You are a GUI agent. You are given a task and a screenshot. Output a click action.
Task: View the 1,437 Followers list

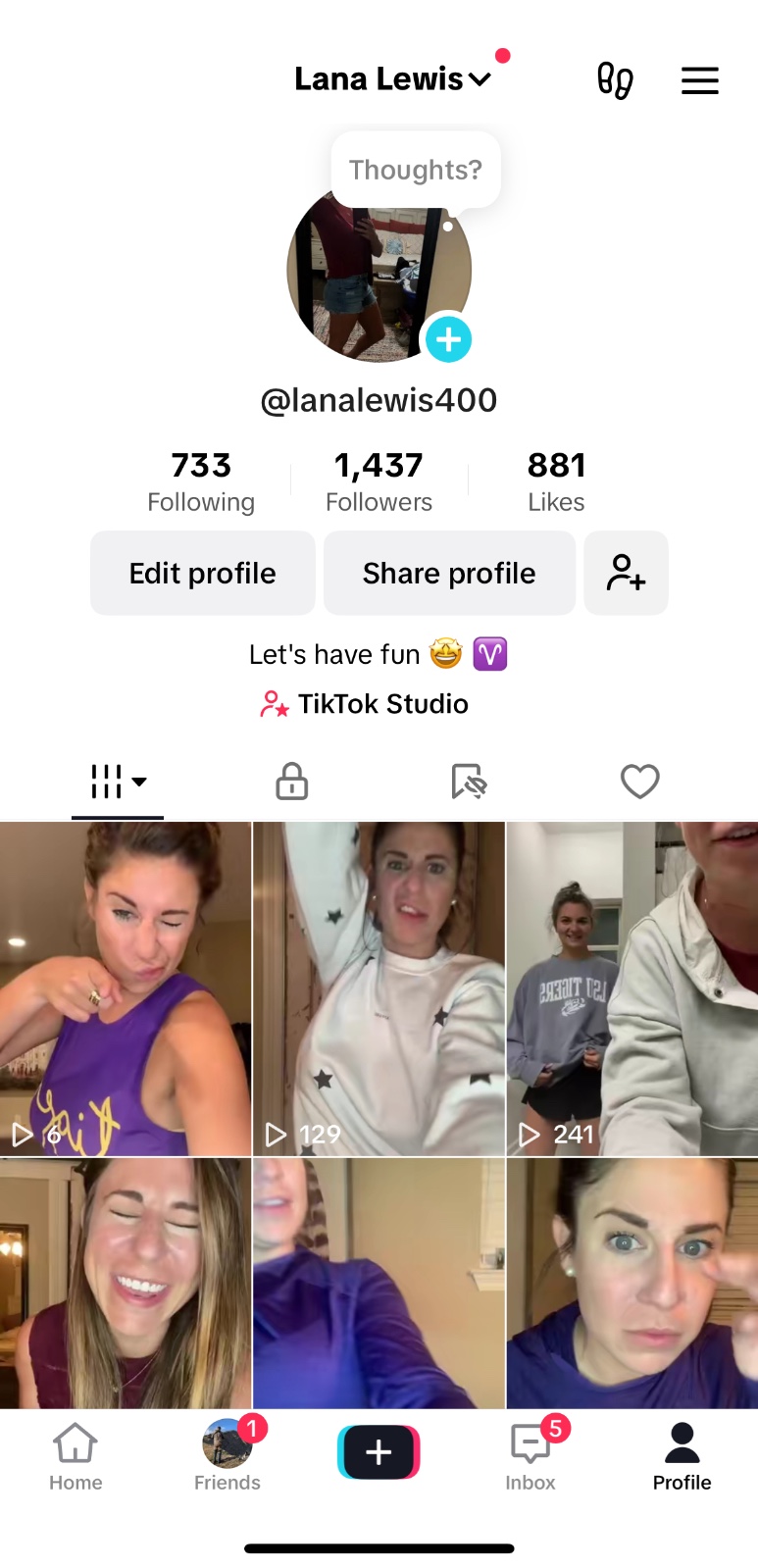[379, 481]
